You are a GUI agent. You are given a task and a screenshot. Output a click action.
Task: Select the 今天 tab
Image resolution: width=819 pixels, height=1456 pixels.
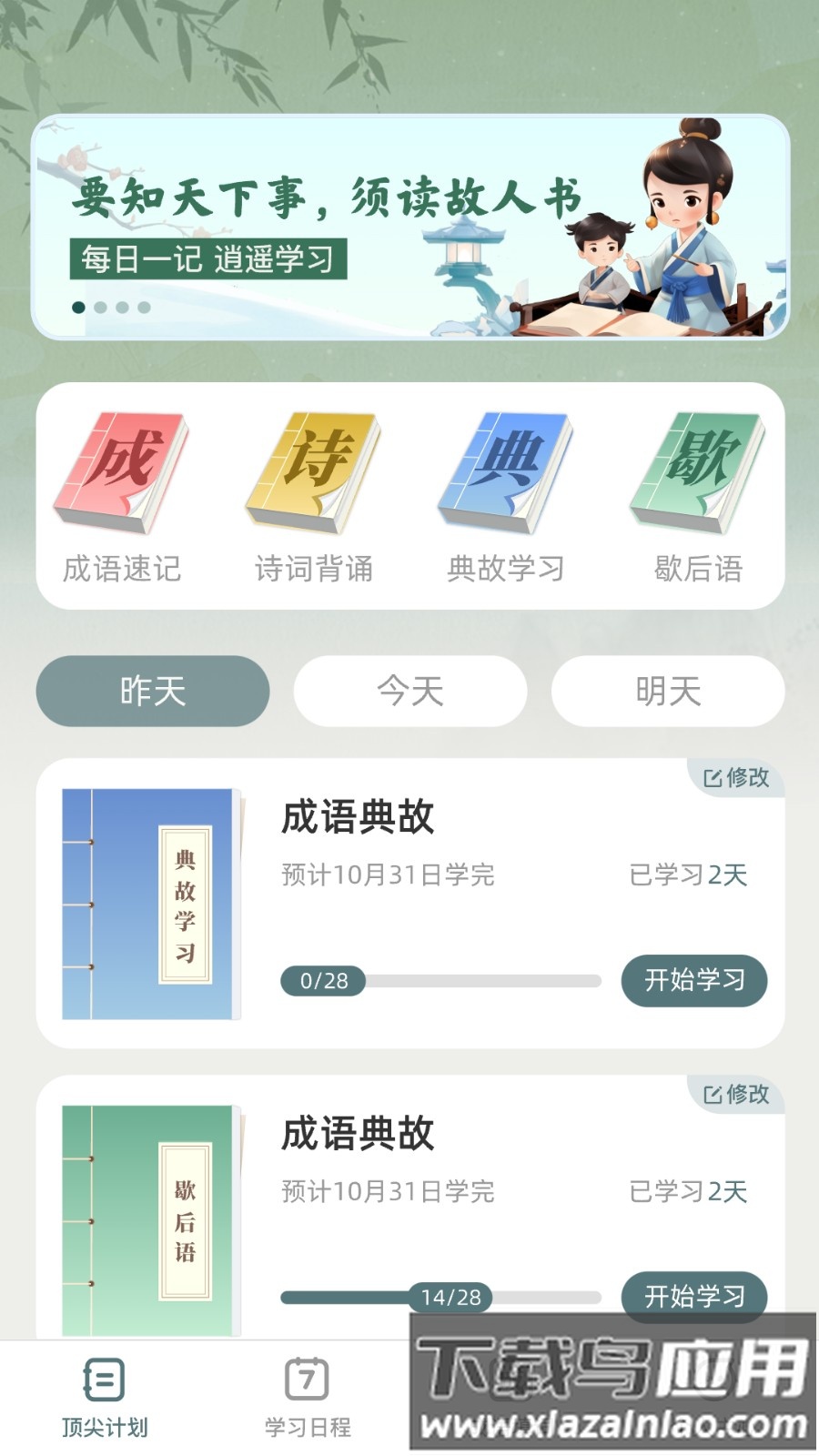pos(409,692)
